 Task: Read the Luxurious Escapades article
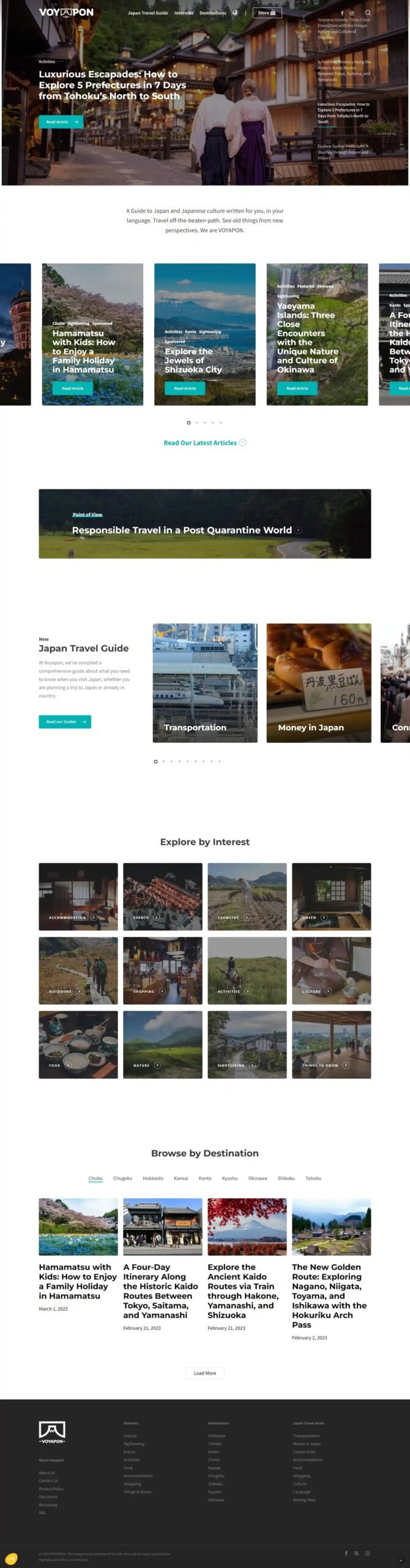click(x=61, y=122)
